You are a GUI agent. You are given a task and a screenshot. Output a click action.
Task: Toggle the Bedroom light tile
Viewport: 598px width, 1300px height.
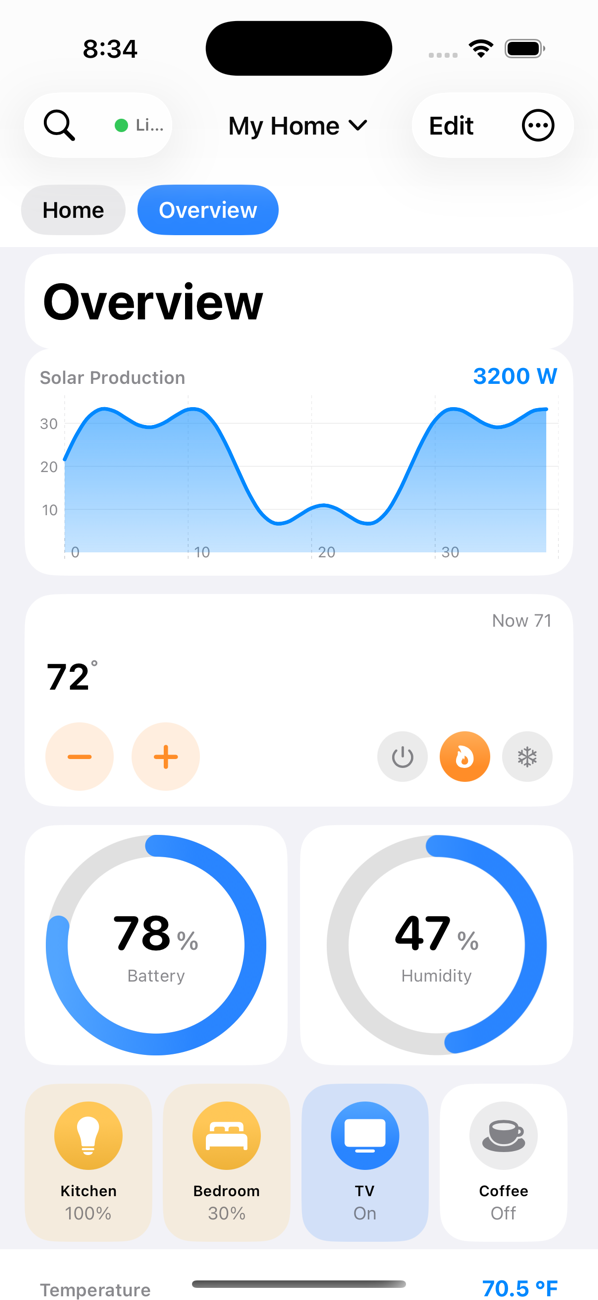227,1162
